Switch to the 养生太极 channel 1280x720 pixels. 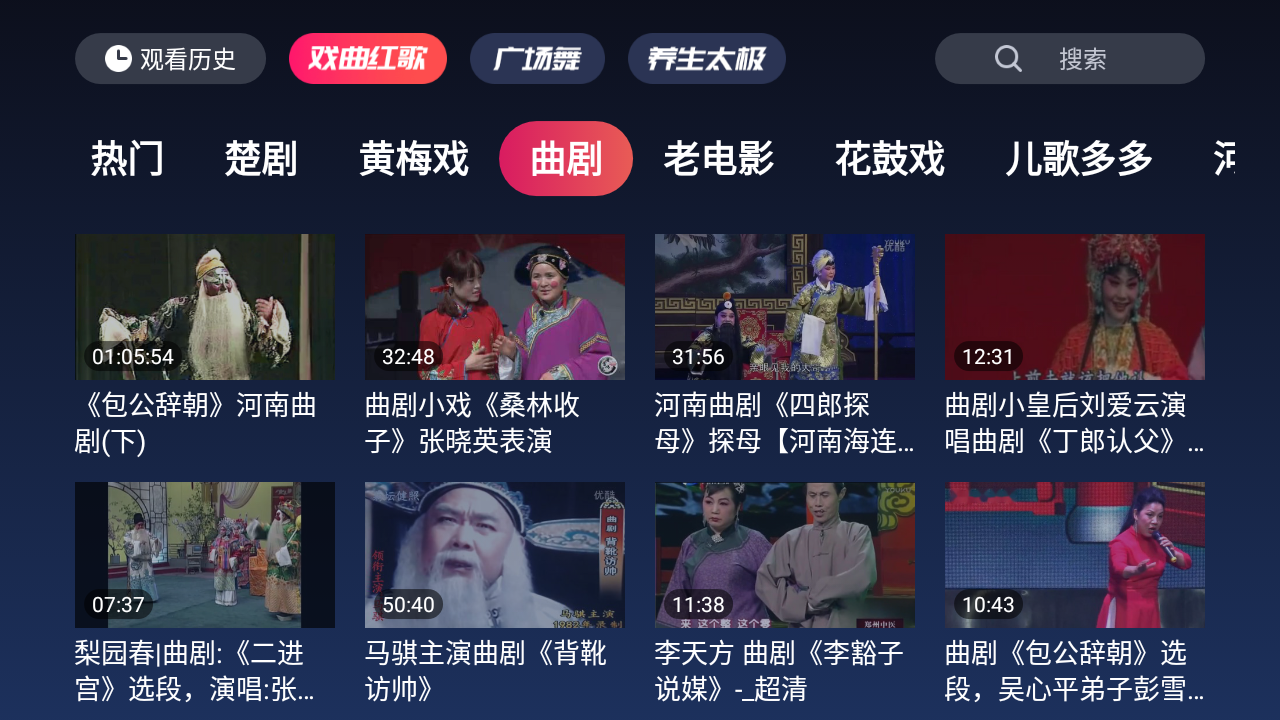706,59
